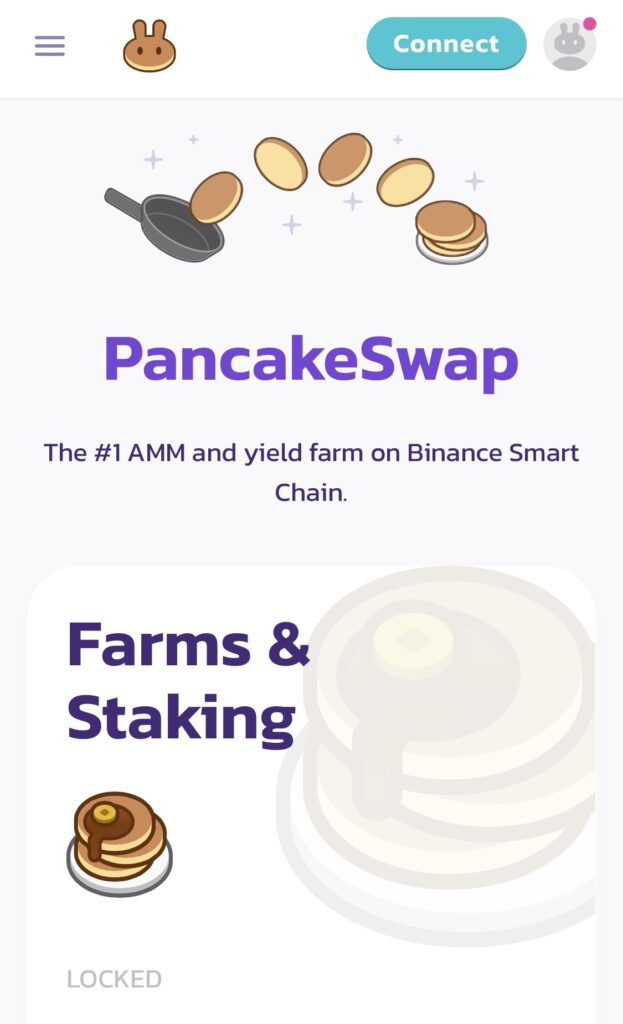This screenshot has height=1024, width=623.
Task: Connect your wallet
Action: pyautogui.click(x=446, y=44)
